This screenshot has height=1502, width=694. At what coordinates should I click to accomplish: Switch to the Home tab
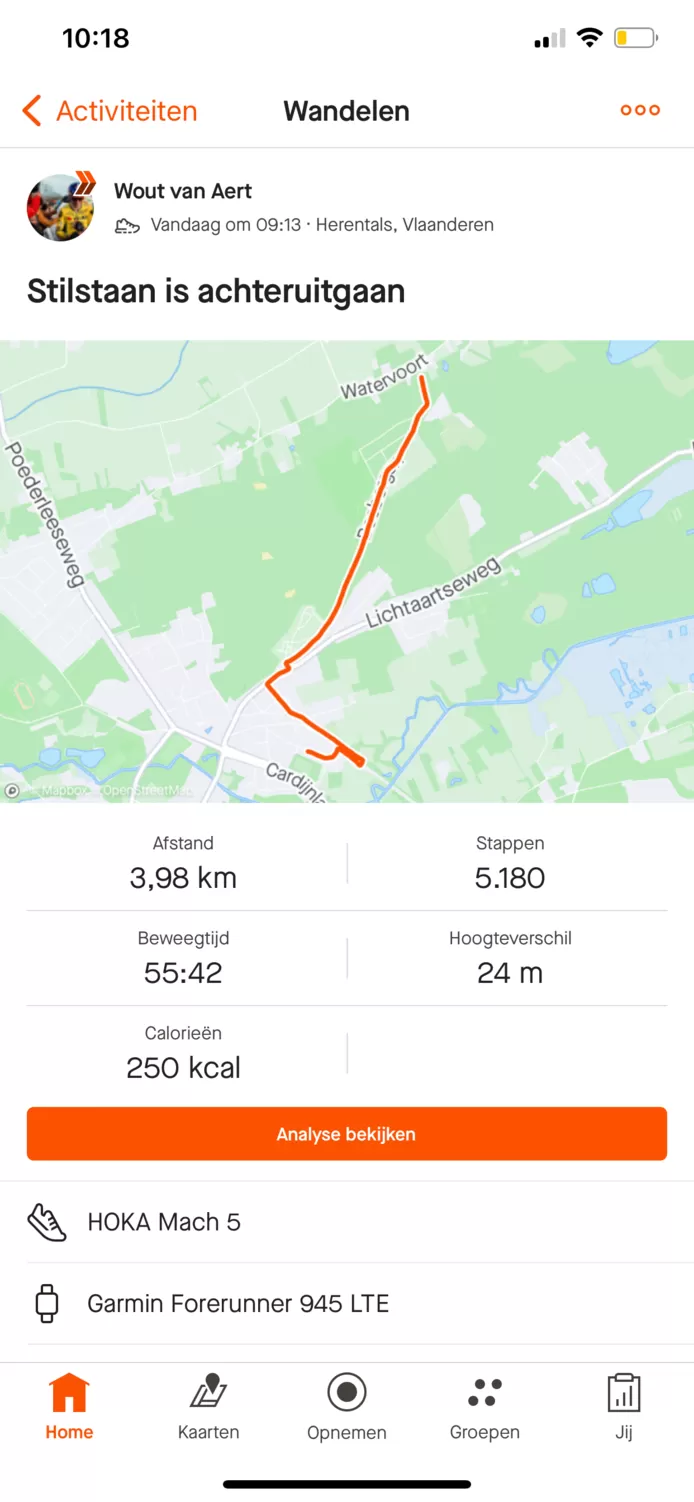[69, 1407]
